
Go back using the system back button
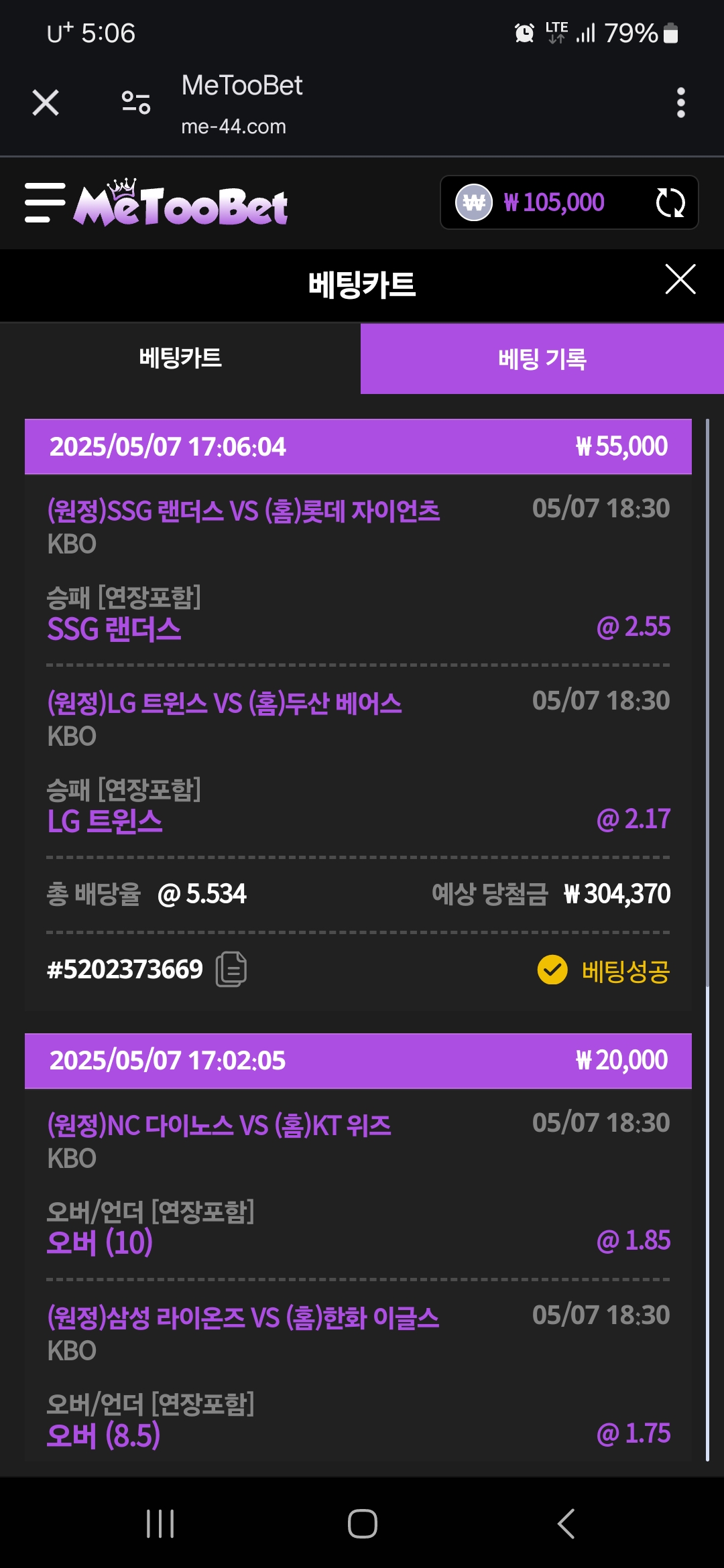[x=566, y=1524]
